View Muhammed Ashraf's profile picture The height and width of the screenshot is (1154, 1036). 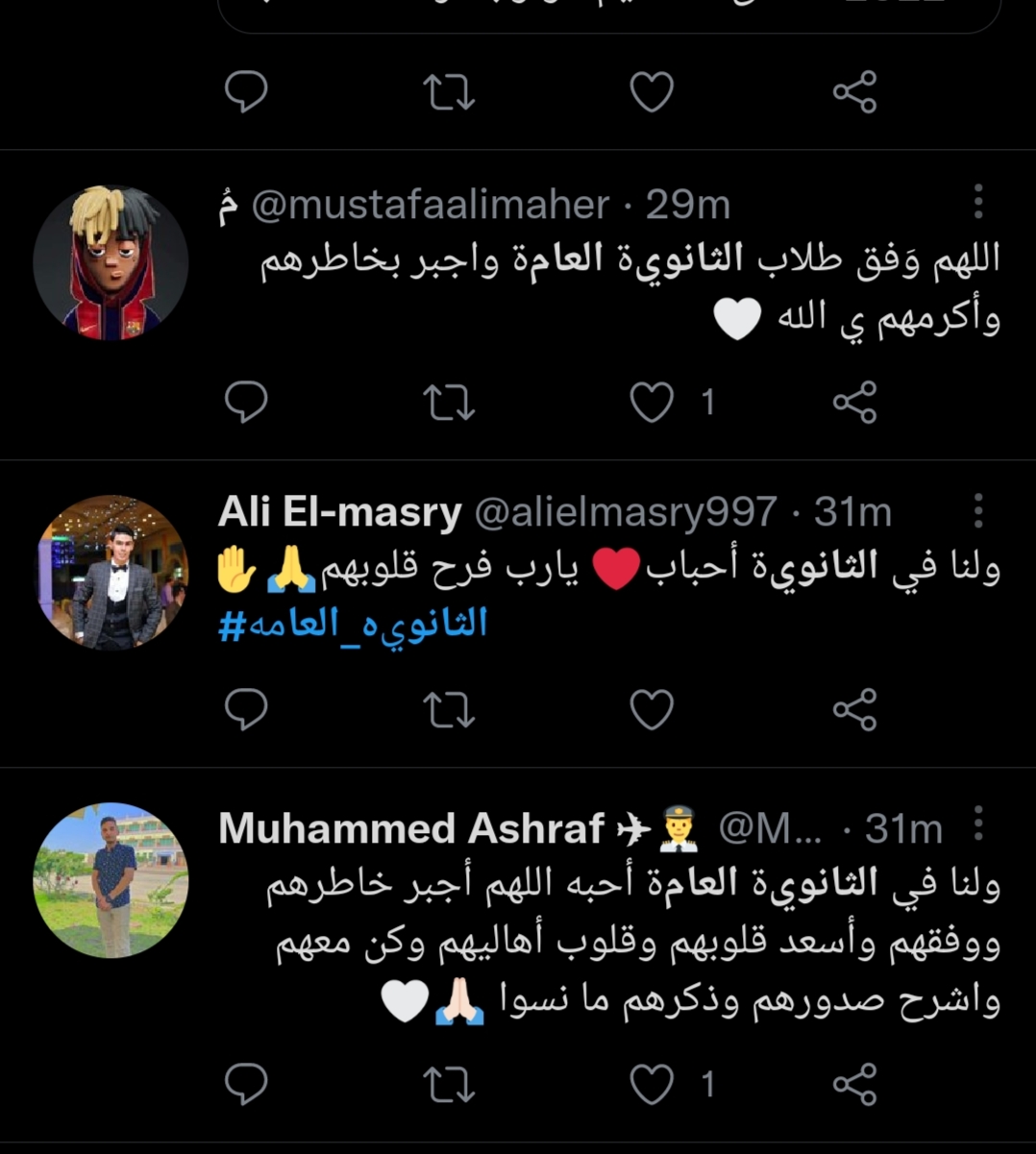click(x=111, y=880)
